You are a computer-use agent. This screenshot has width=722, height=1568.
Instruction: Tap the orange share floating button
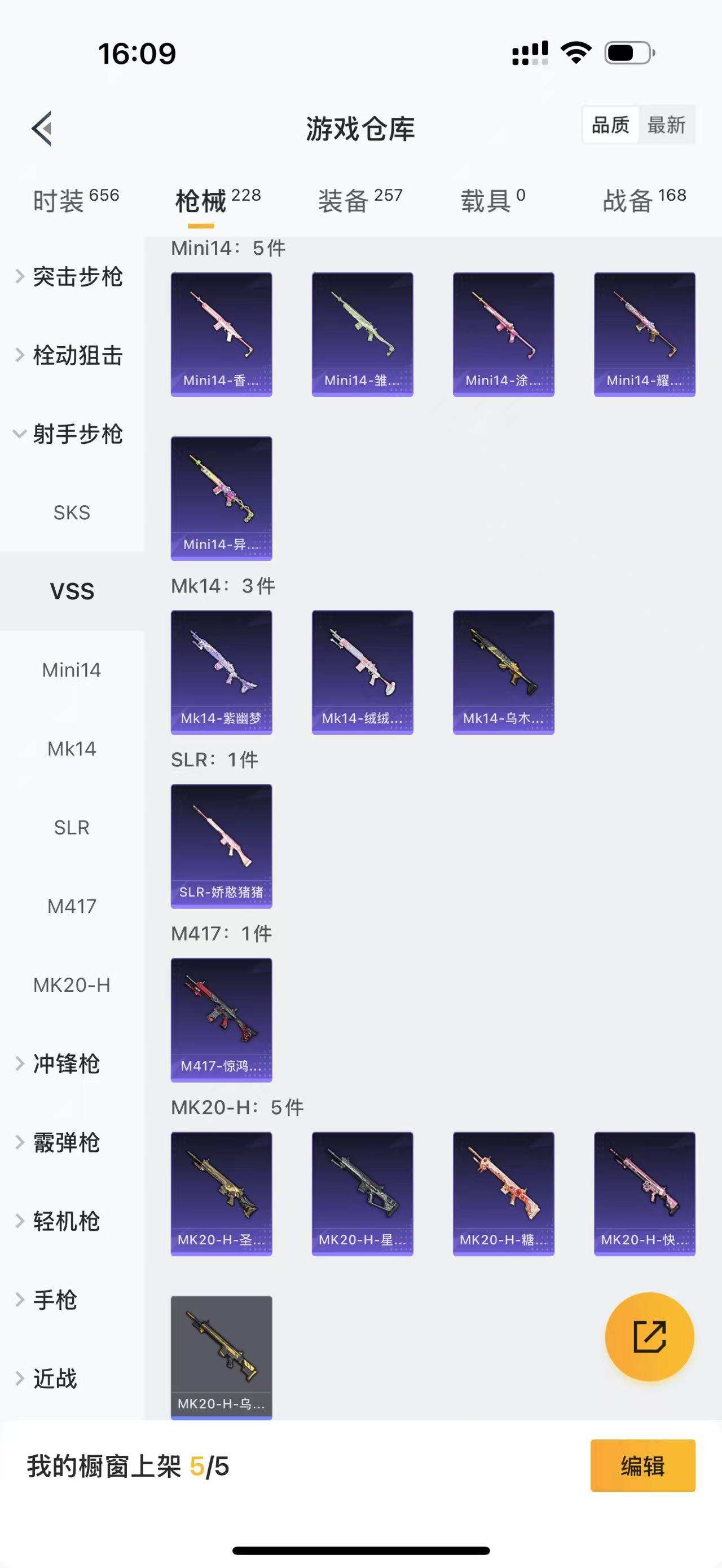649,1337
